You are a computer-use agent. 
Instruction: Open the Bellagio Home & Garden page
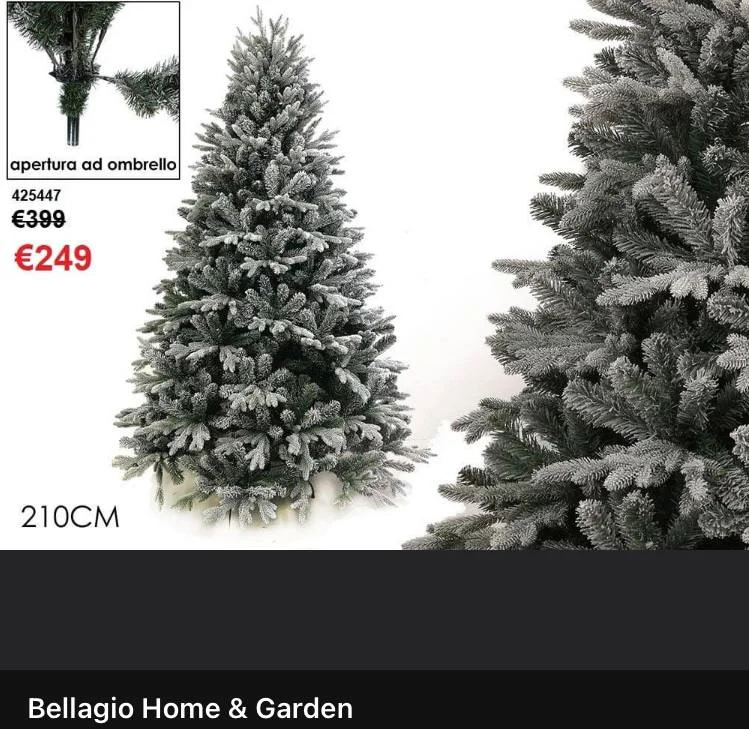190,708
